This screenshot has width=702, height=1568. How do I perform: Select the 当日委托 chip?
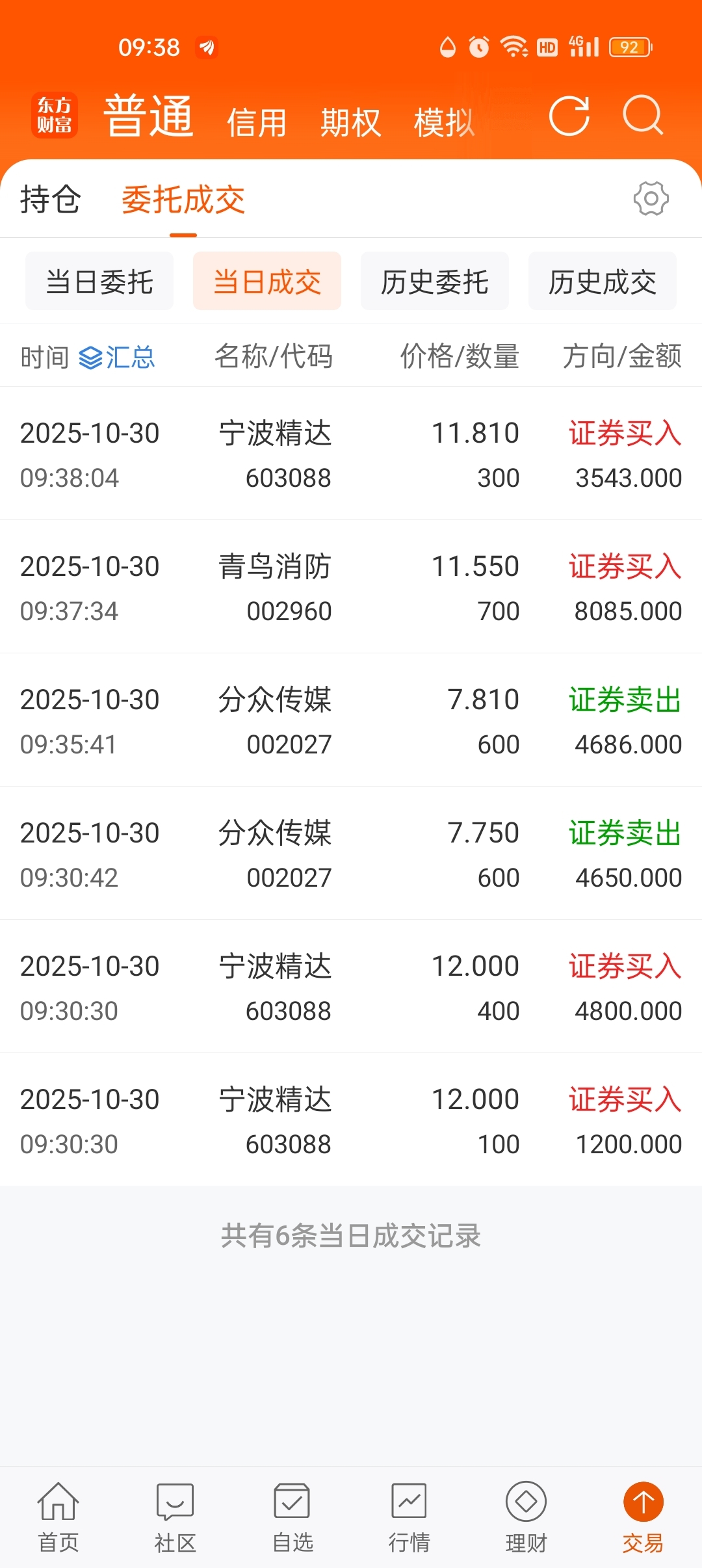99,281
